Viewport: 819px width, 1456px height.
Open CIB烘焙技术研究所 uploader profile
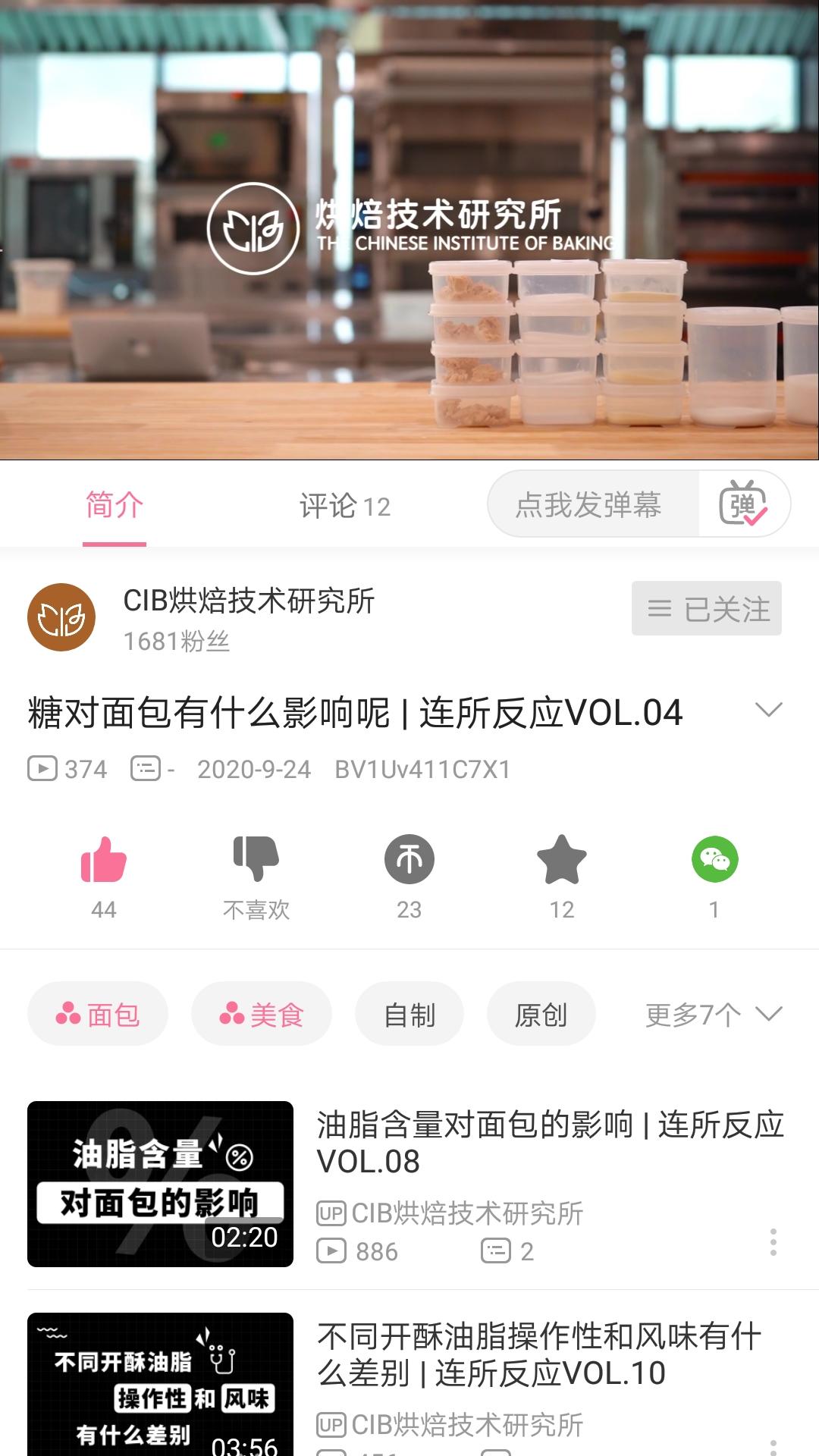pos(62,617)
